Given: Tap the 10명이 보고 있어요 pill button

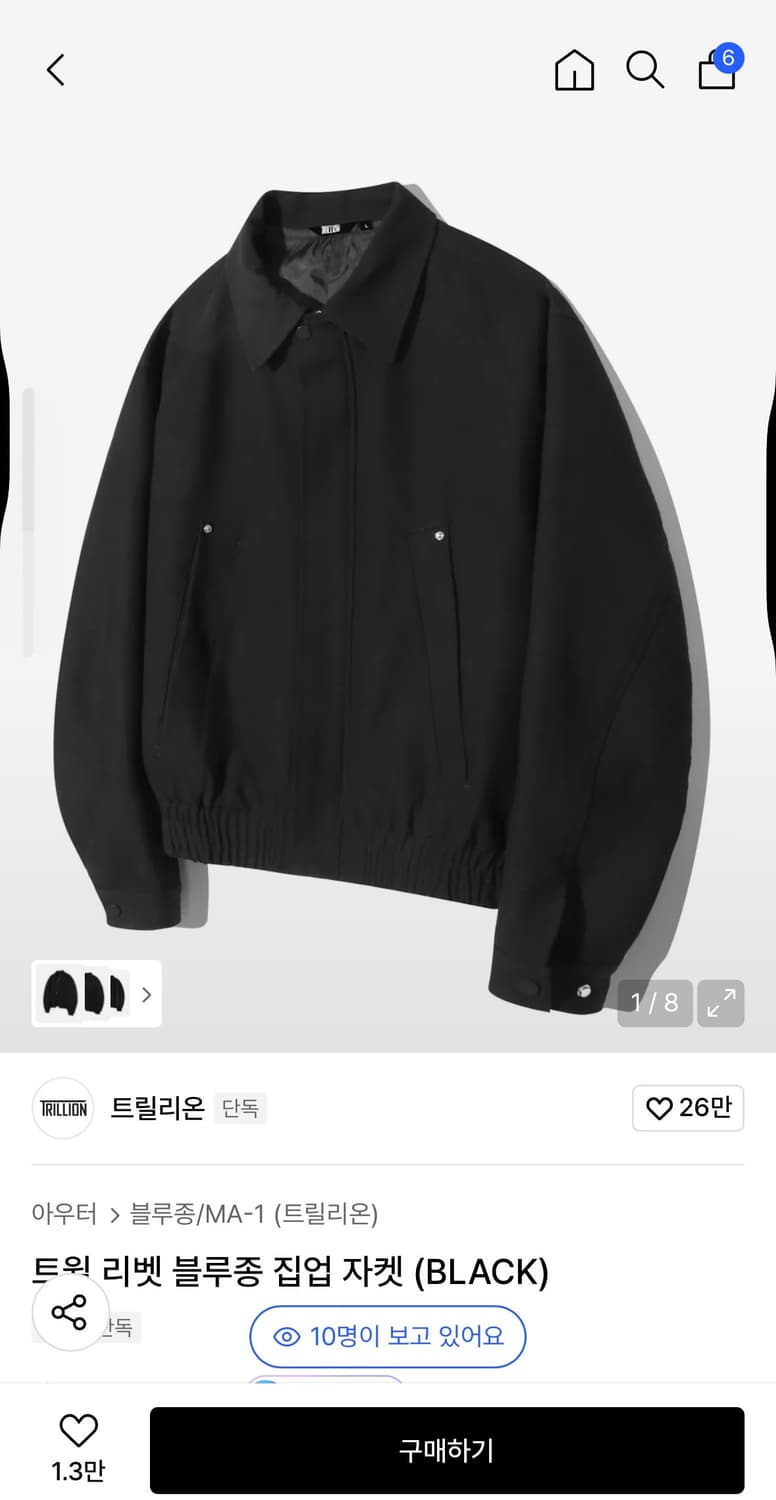Looking at the screenshot, I should click(x=387, y=1337).
